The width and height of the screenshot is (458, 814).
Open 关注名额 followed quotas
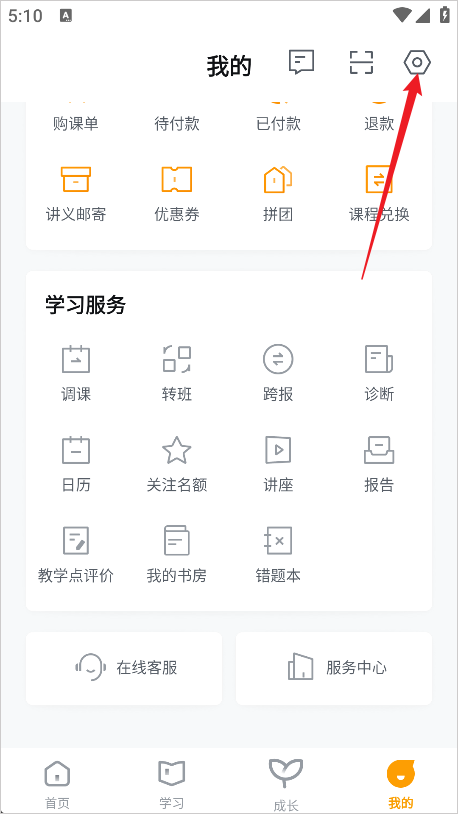pos(177,464)
